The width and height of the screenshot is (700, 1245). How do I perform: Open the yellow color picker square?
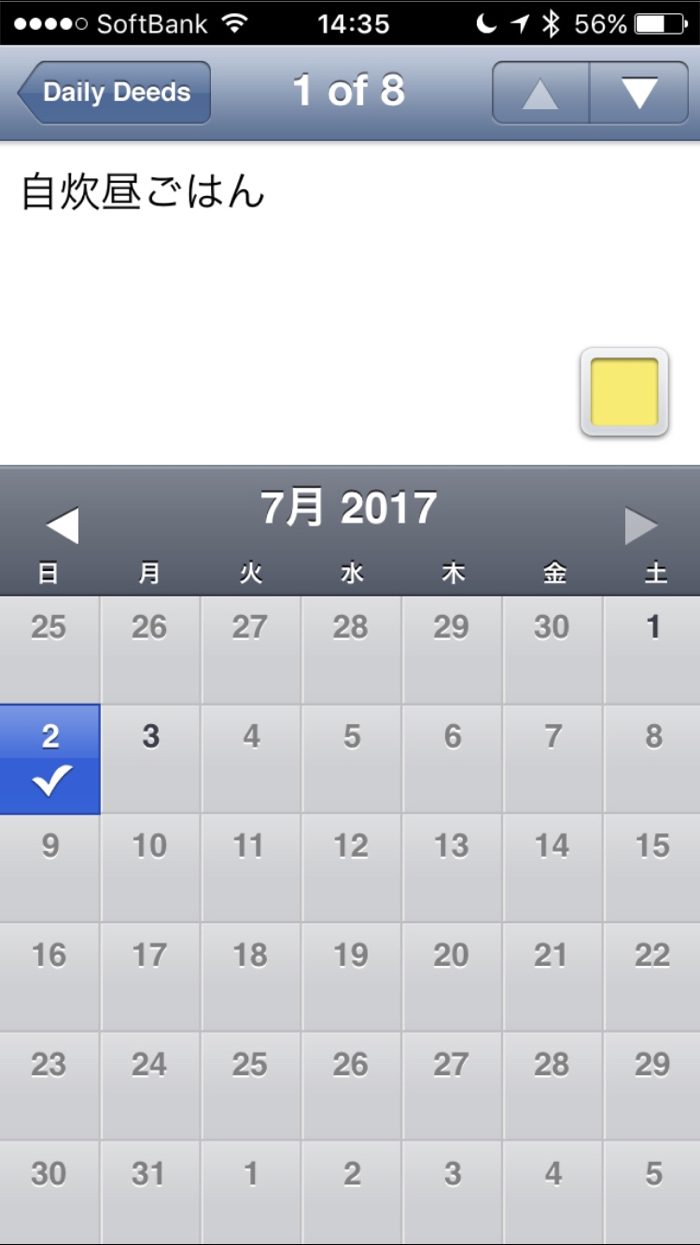pyautogui.click(x=624, y=392)
